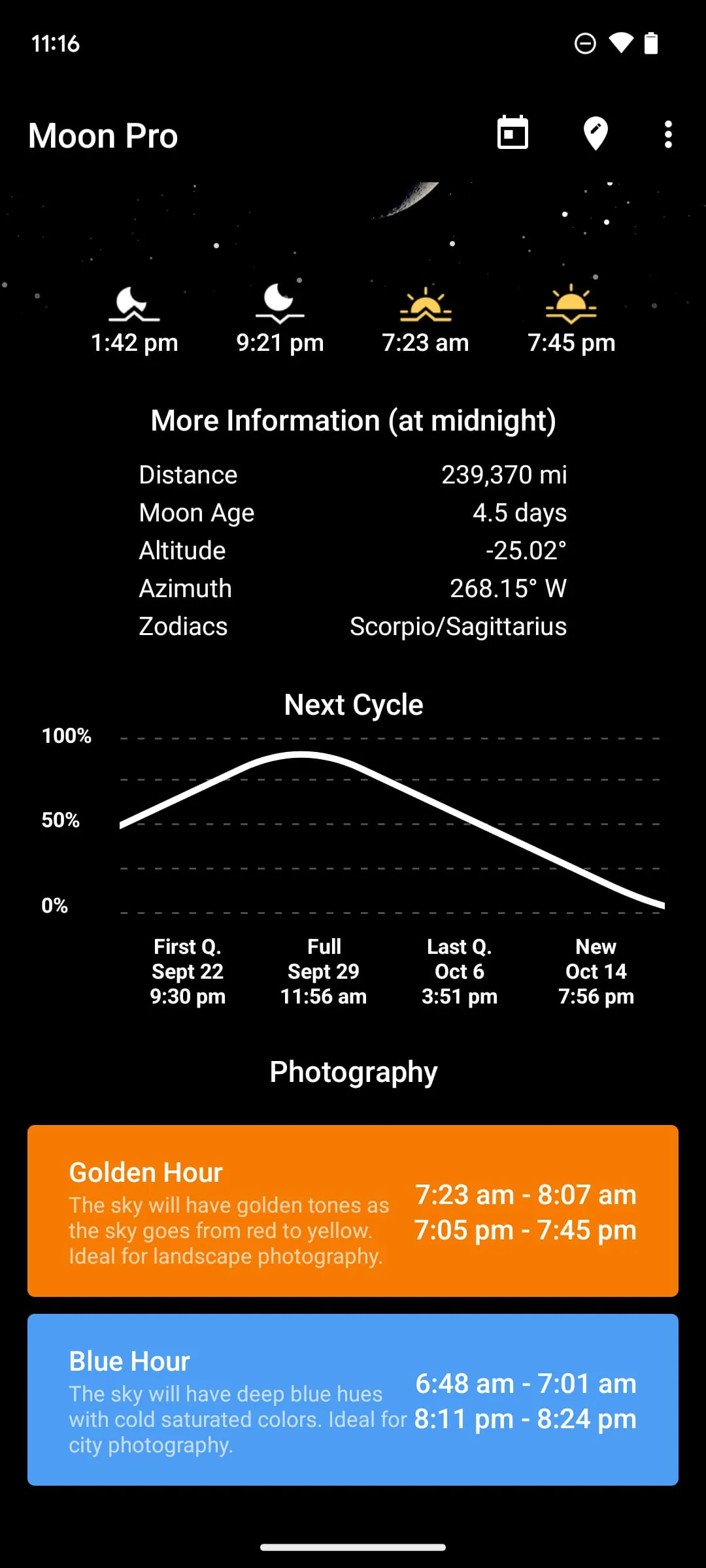Screen dimensions: 706x1568
Task: Tap the Do Not Disturb status icon
Action: click(585, 42)
